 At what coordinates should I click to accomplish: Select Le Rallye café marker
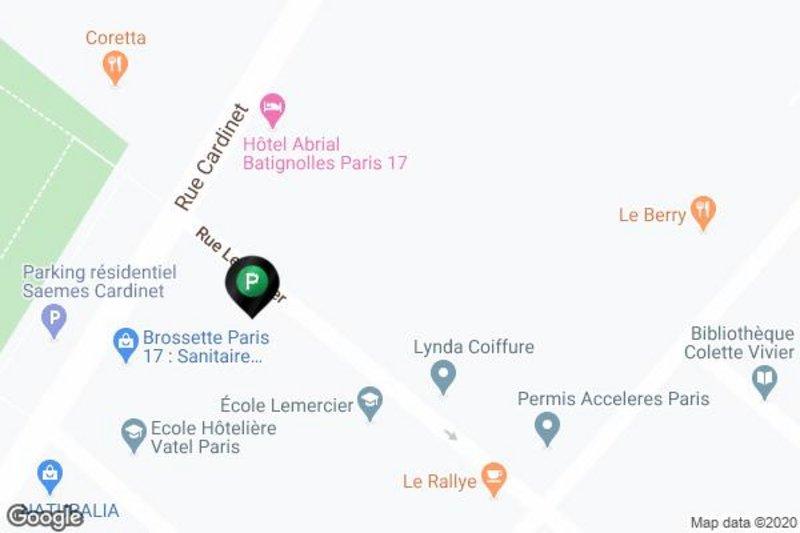(491, 478)
